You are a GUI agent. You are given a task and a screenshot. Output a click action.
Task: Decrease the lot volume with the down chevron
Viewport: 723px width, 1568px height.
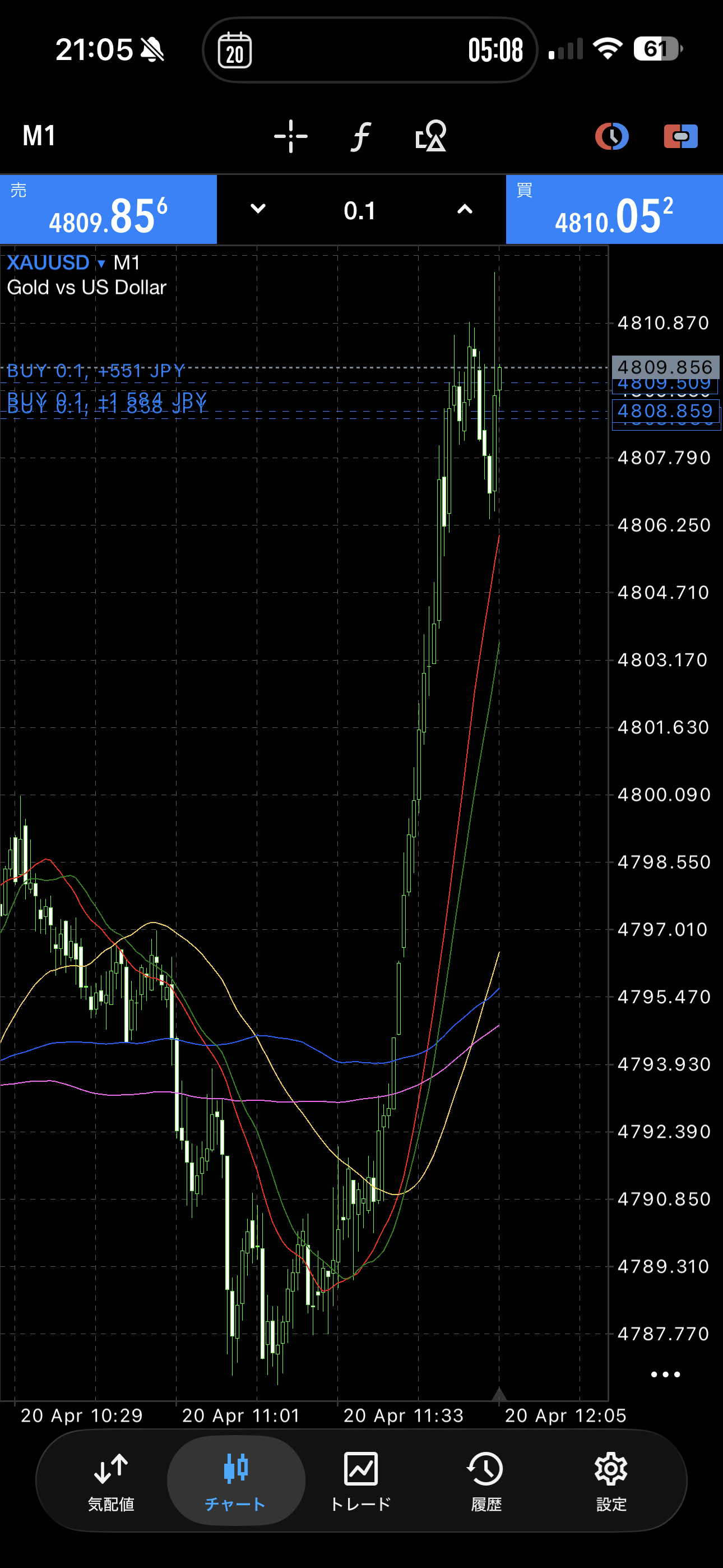258,209
